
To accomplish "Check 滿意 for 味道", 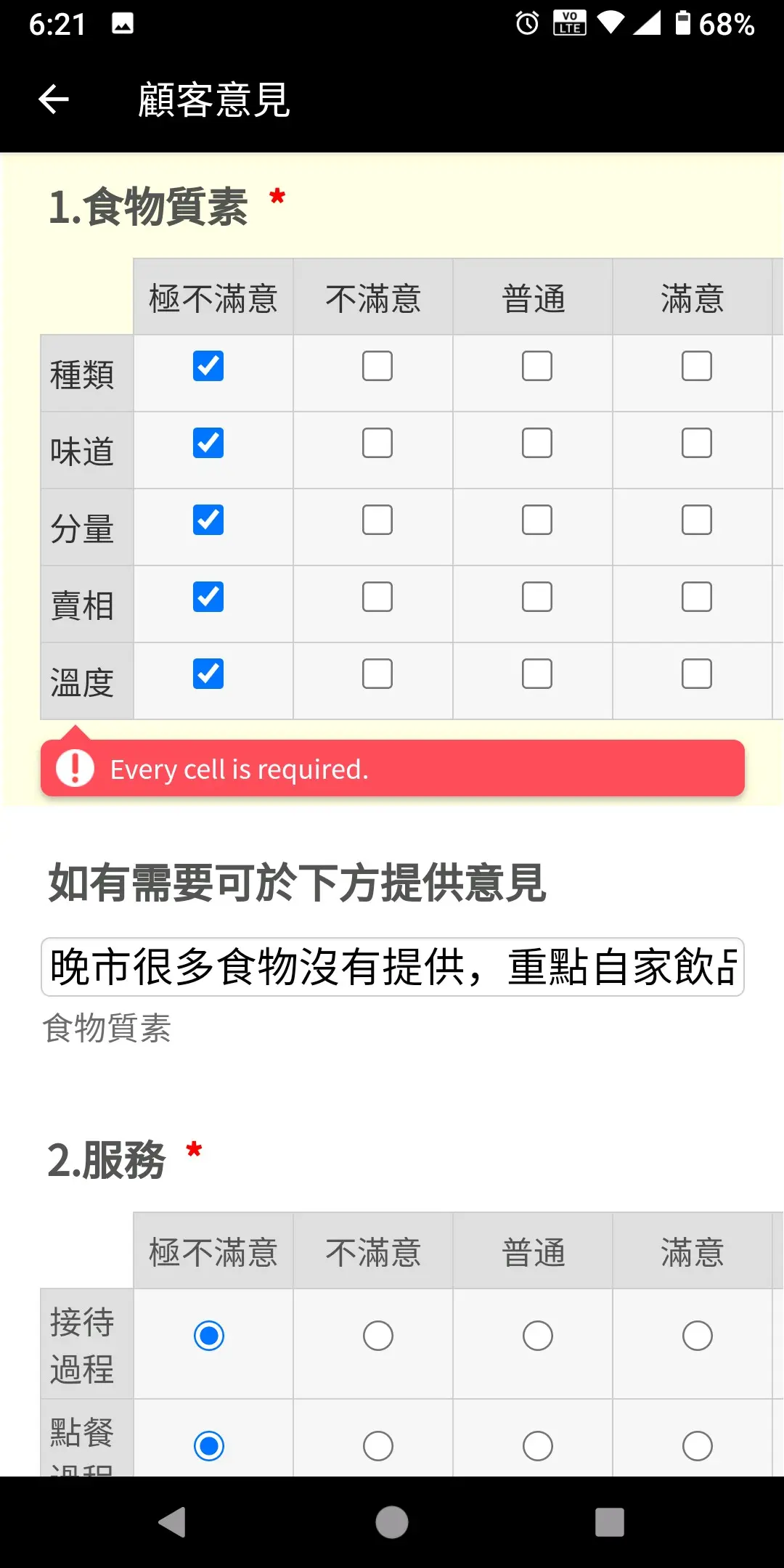I will [697, 443].
